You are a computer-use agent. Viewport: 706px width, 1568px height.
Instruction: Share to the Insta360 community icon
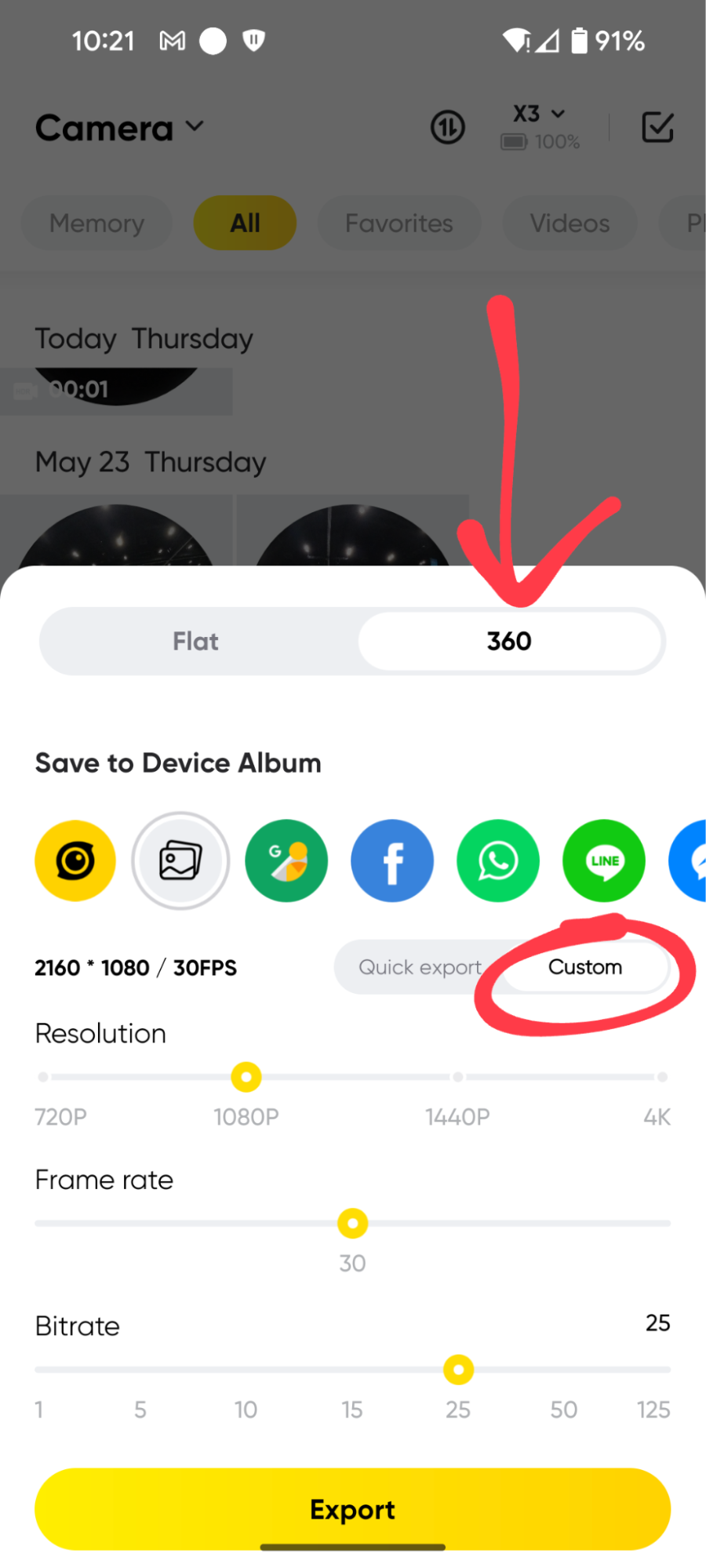pos(75,860)
